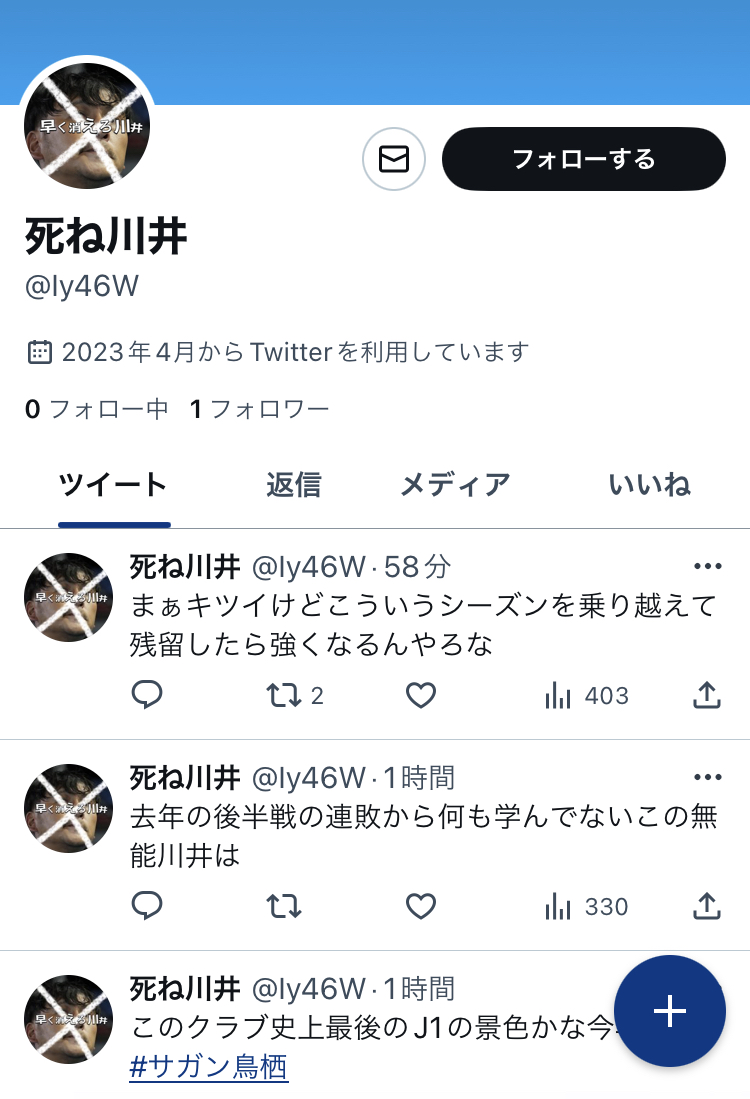Open overflow menu on the 58分 tweet

707,567
